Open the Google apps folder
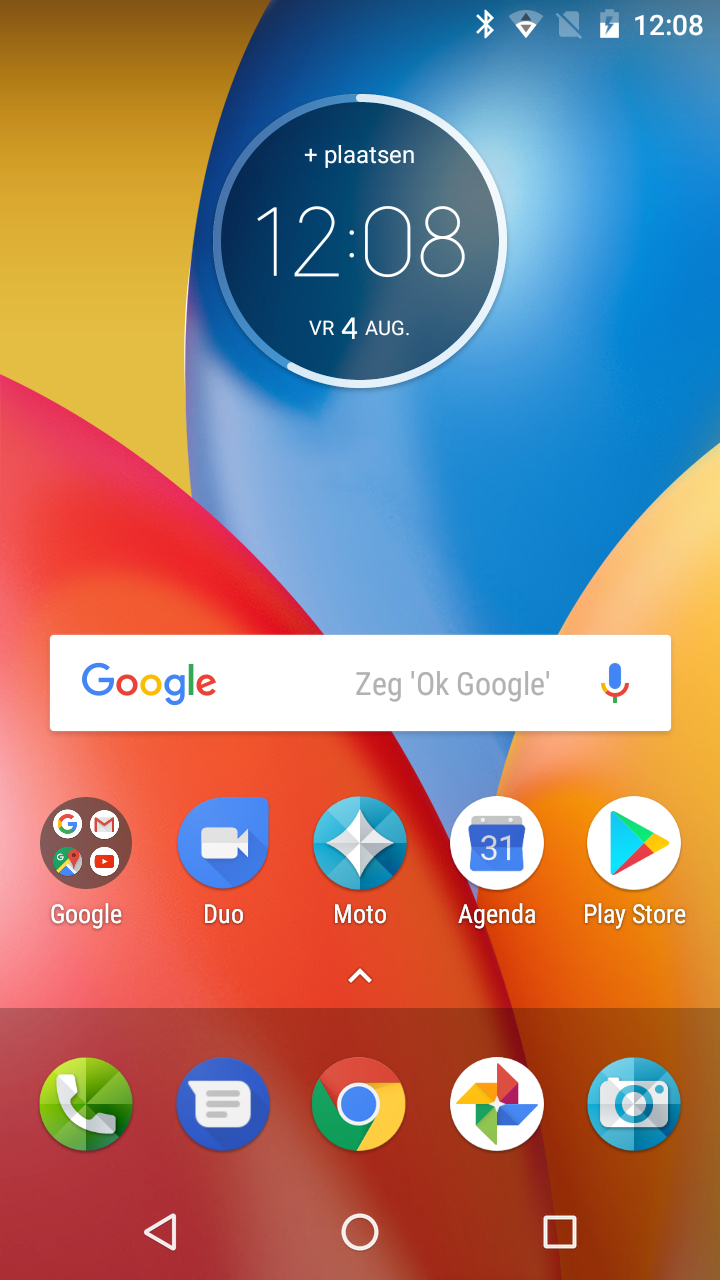This screenshot has width=720, height=1280. coord(86,843)
